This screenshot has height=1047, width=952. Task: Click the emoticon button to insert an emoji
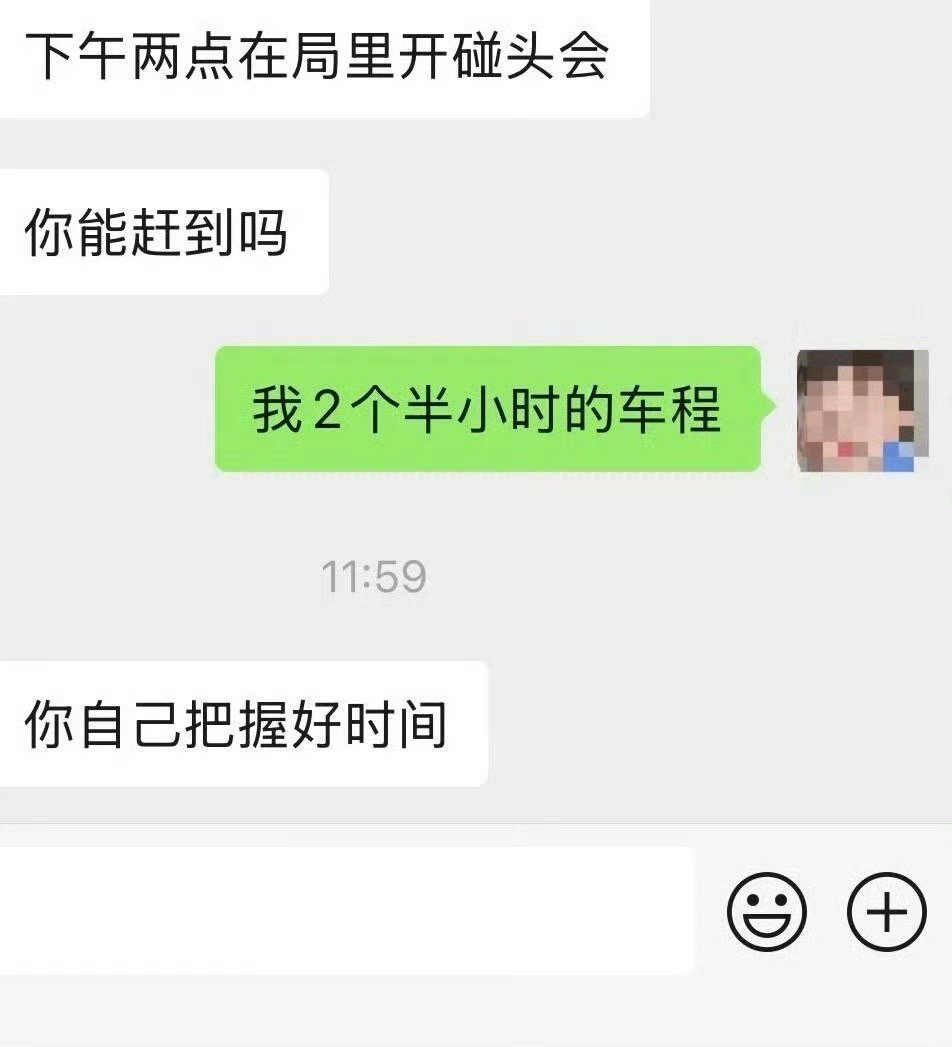coord(767,910)
